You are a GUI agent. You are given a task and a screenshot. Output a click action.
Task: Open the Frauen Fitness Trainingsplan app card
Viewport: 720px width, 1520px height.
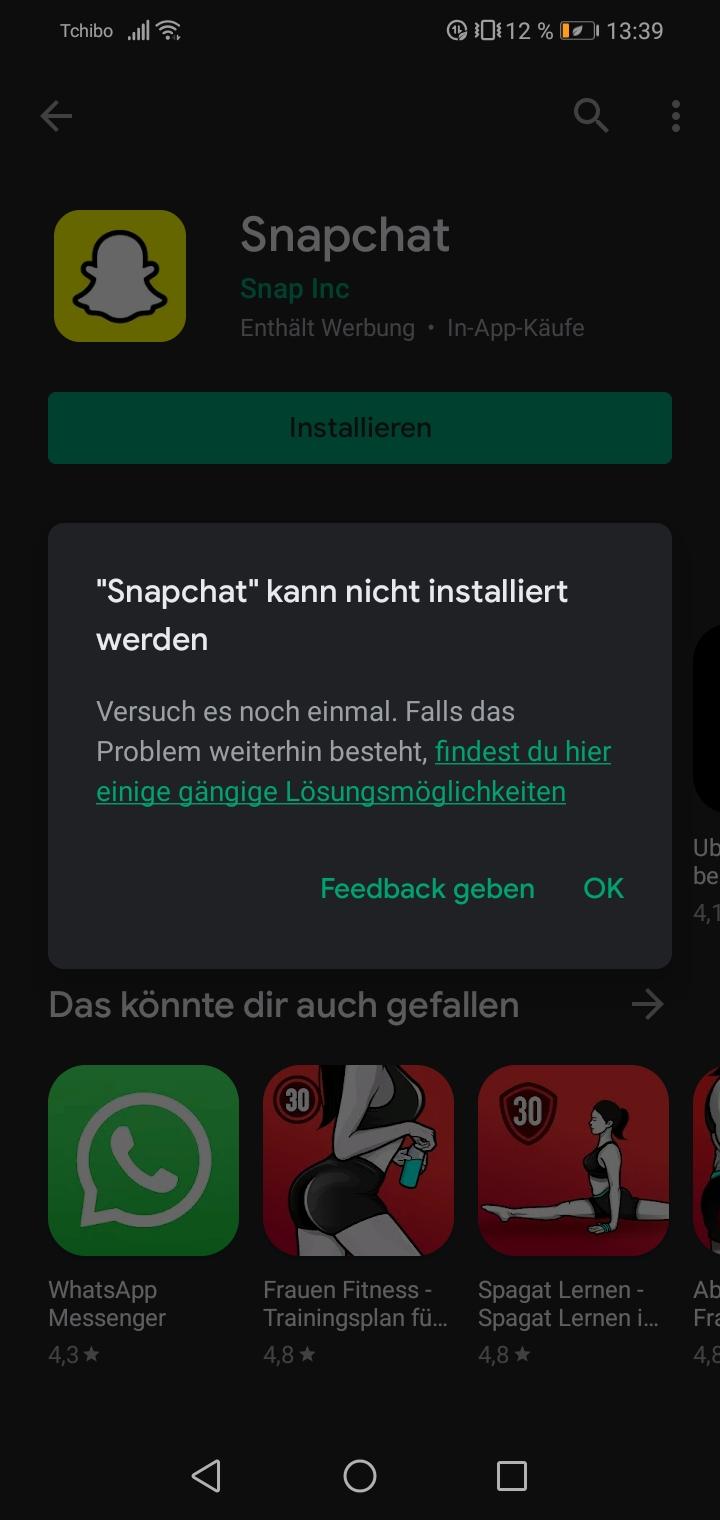(358, 1214)
